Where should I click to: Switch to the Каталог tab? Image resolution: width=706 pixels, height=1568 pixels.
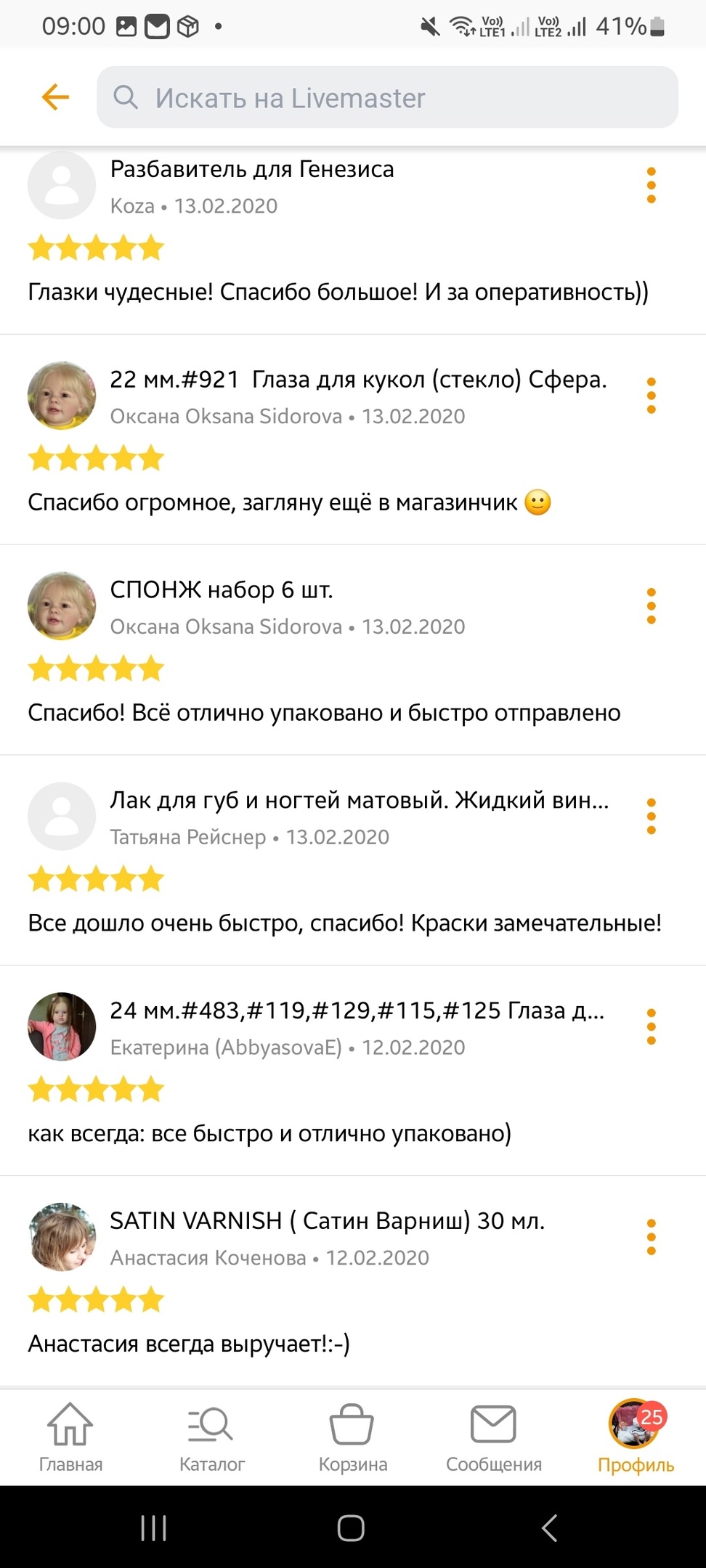[x=211, y=1437]
